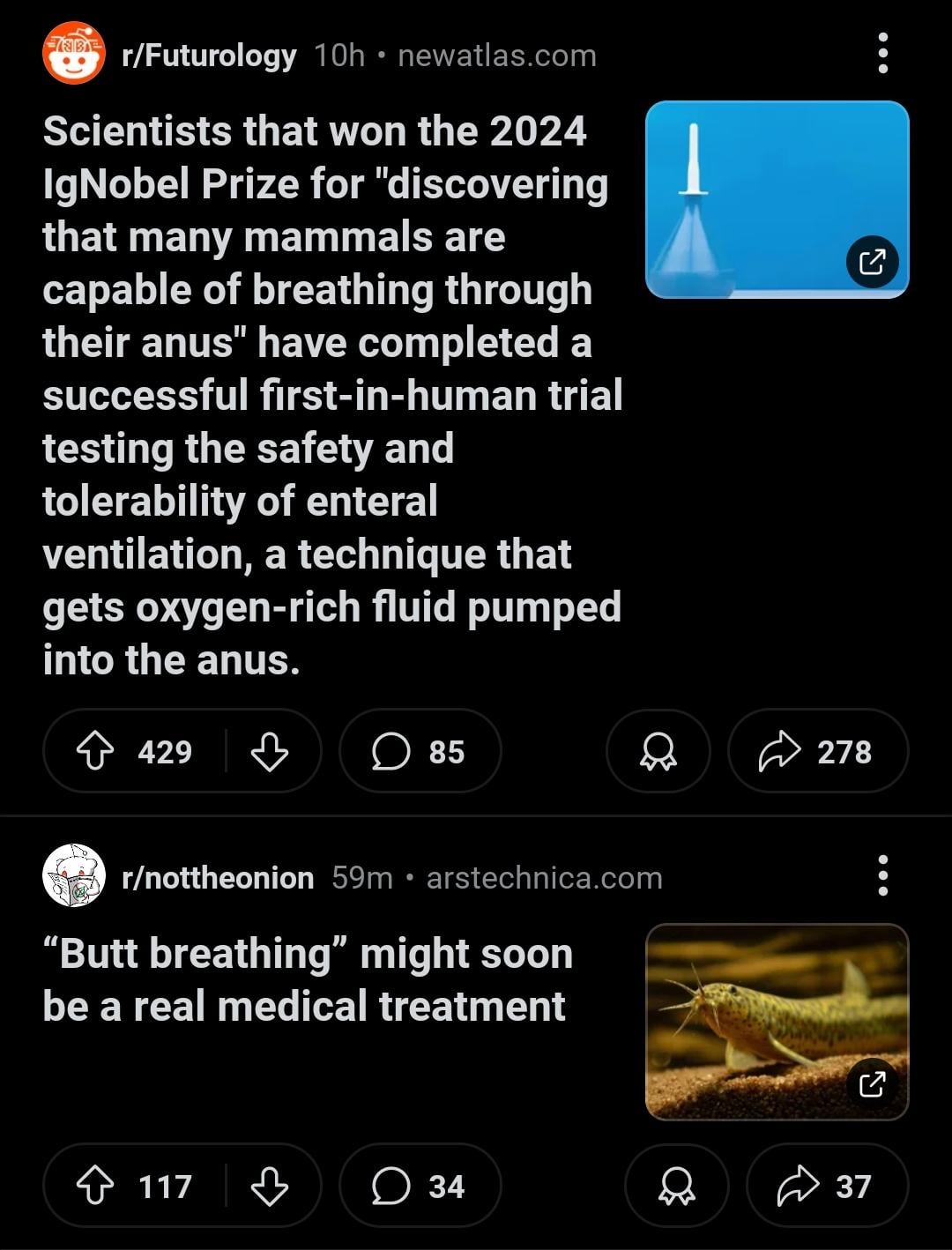Award the "Butt breathing" post
This screenshot has width=952, height=1250.
[676, 1187]
